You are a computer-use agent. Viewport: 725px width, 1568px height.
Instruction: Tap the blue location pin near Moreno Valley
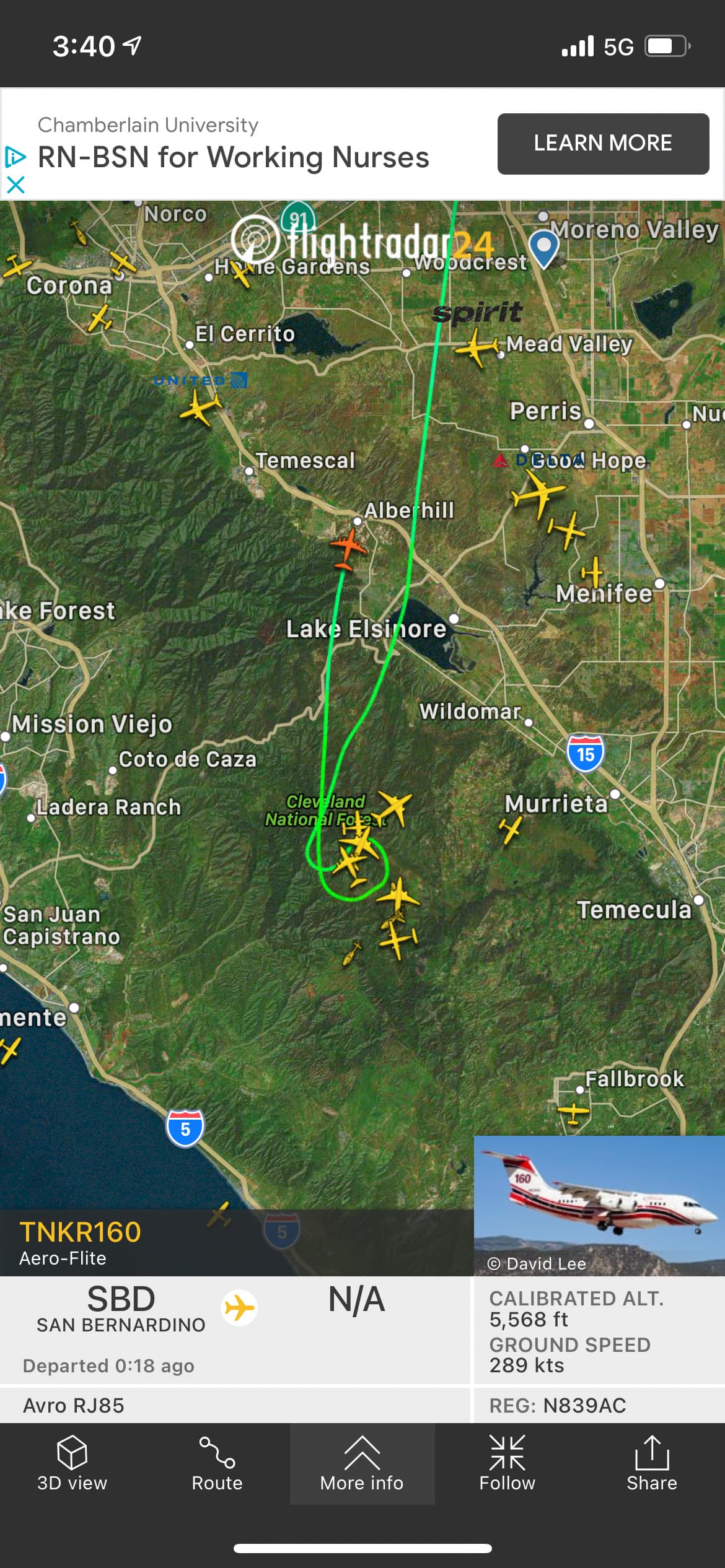[x=544, y=248]
